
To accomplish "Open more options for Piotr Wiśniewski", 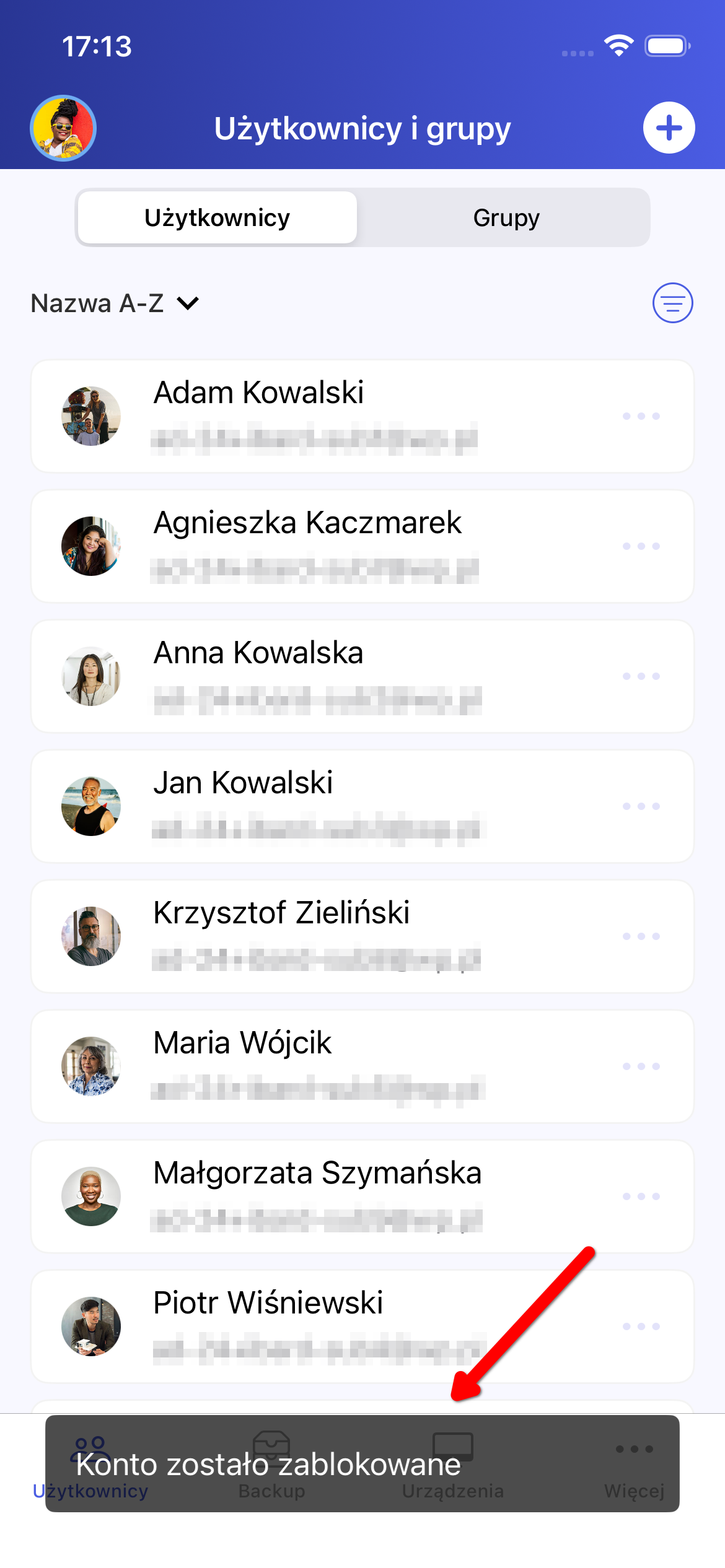I will [x=641, y=1326].
